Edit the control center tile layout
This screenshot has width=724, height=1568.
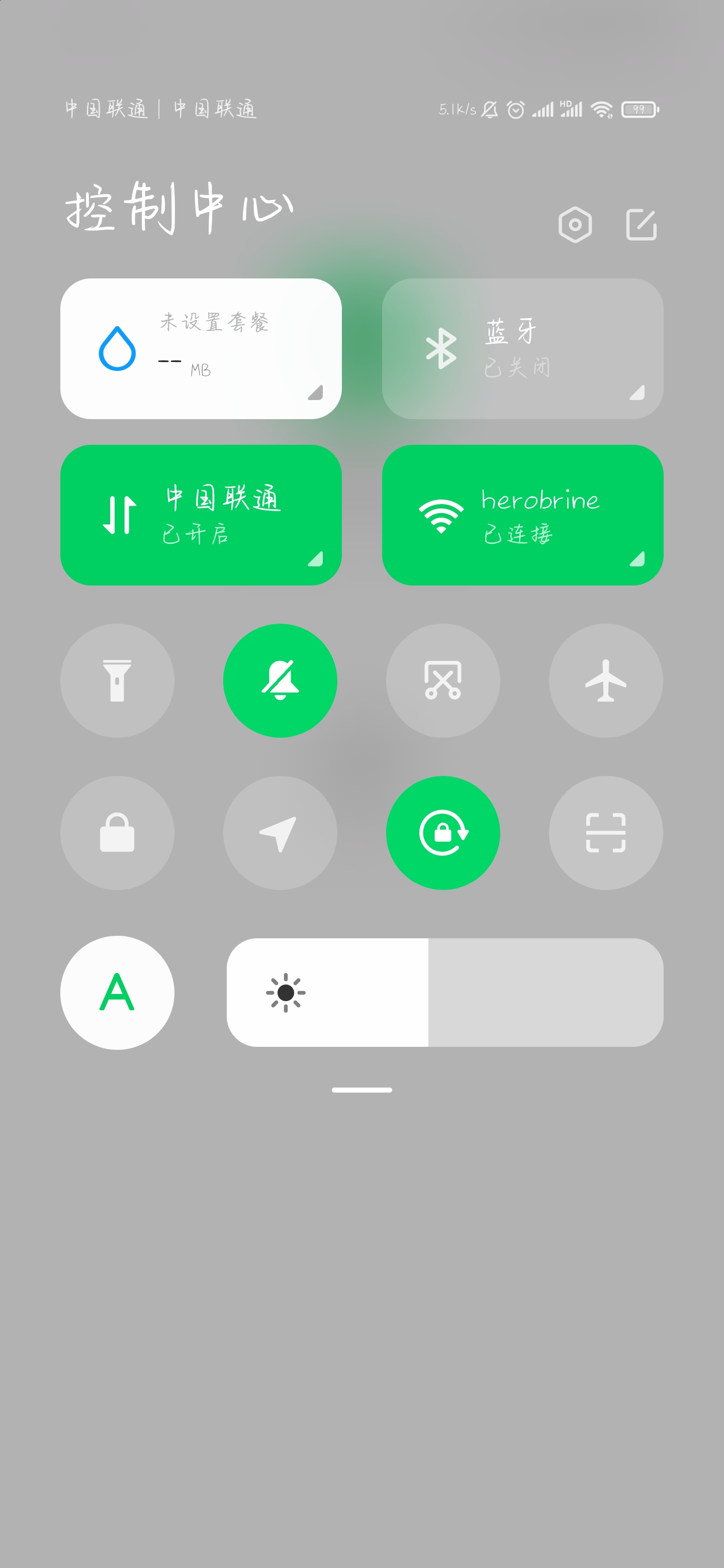pyautogui.click(x=641, y=225)
